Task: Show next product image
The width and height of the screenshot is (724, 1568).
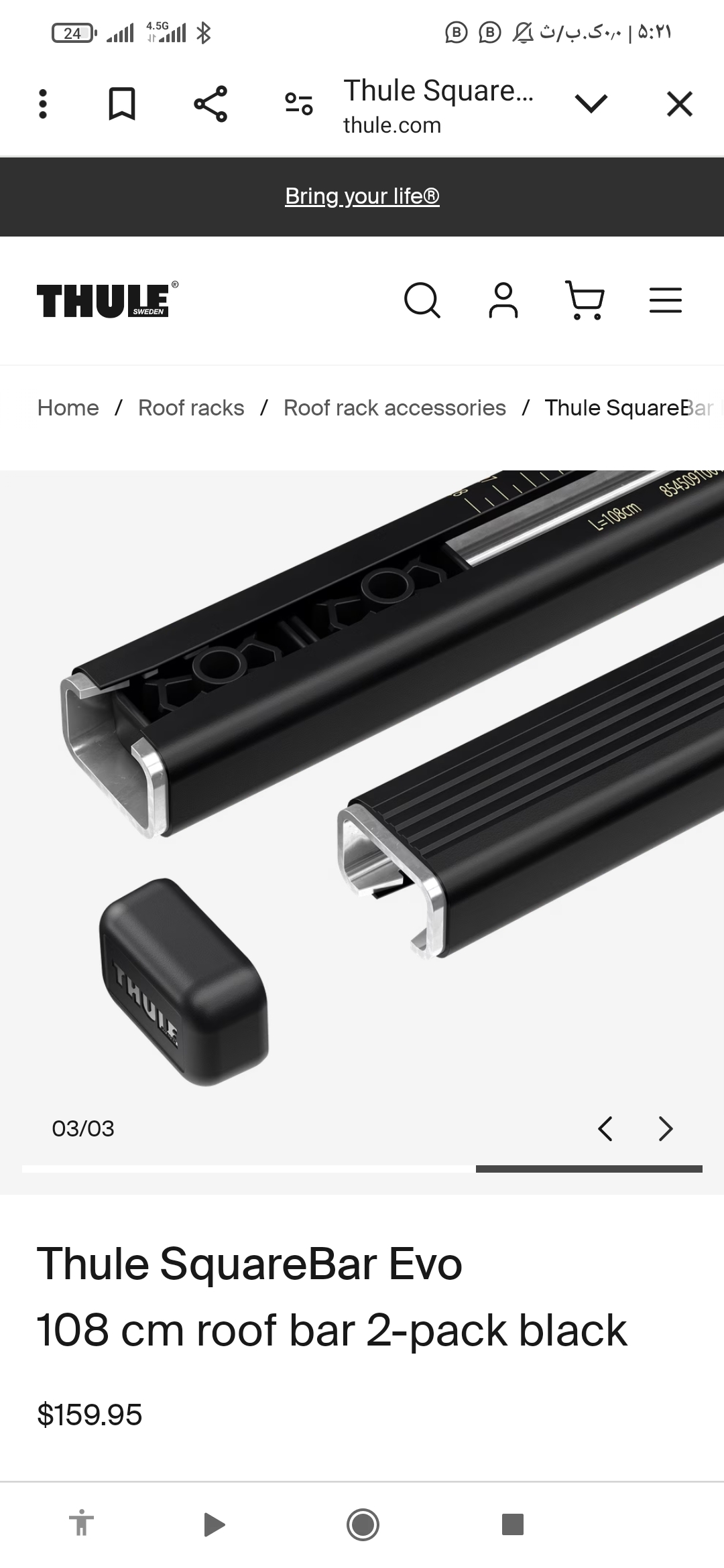Action: pyautogui.click(x=665, y=1128)
